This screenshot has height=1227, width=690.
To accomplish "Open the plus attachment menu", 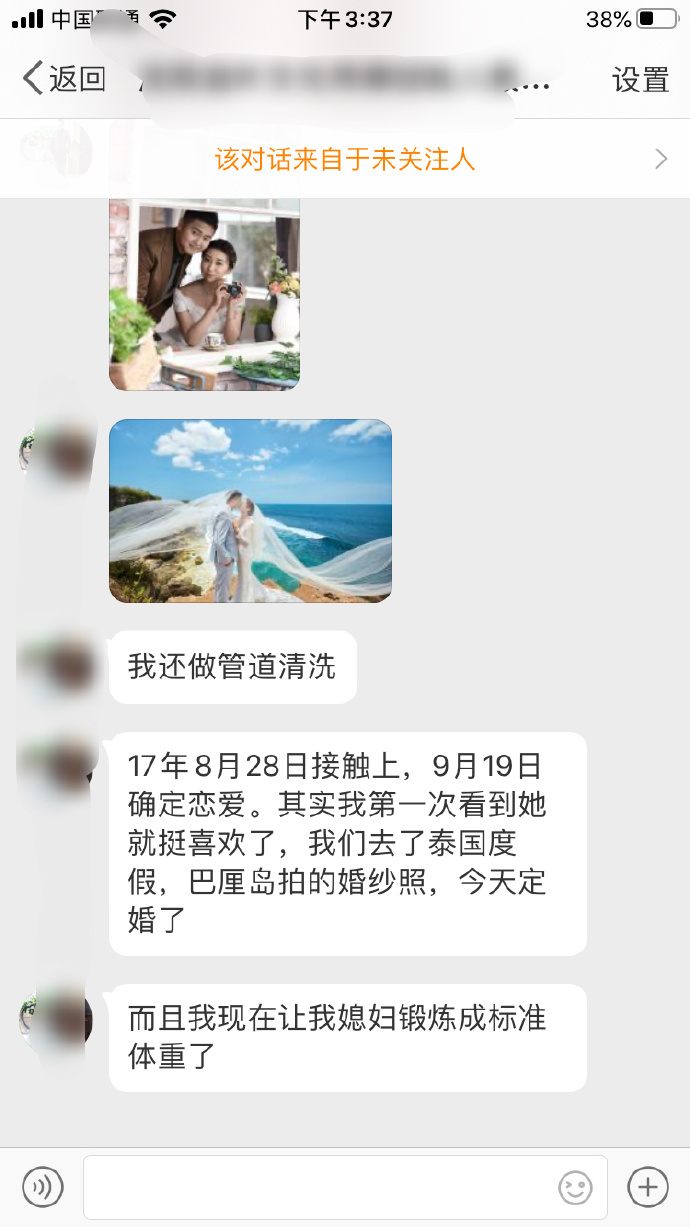I will click(x=647, y=1187).
